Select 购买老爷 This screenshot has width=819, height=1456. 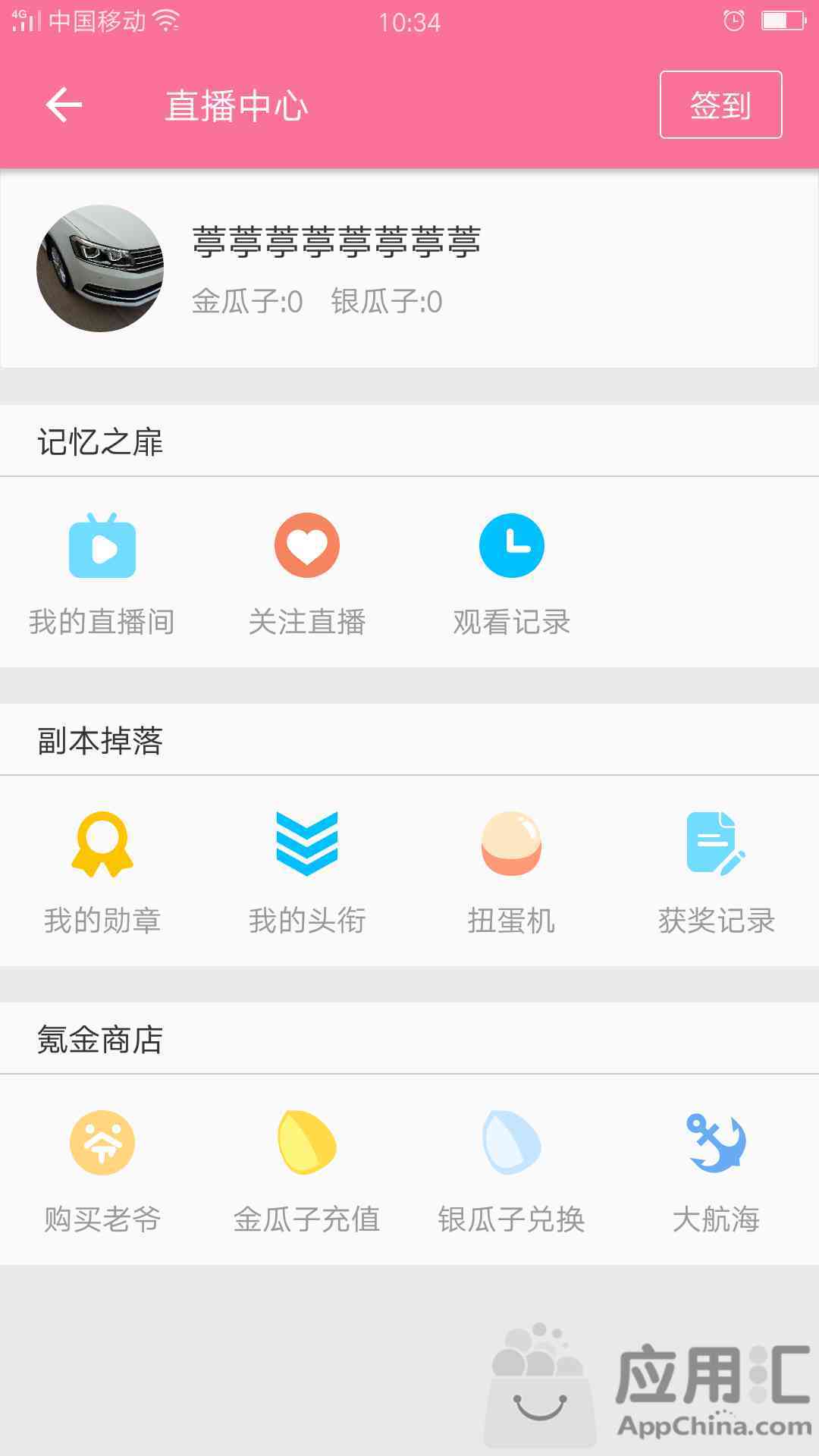[x=102, y=1172]
